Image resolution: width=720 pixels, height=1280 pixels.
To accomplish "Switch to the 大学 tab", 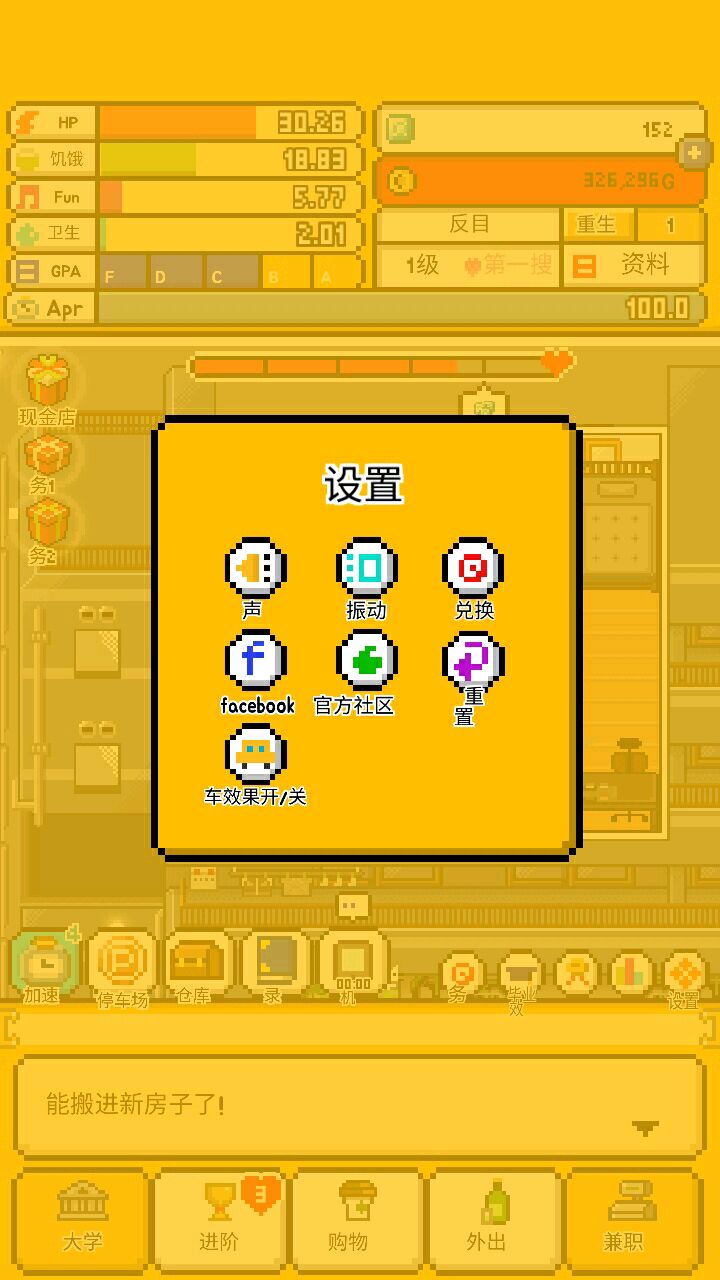I will 82,1216.
